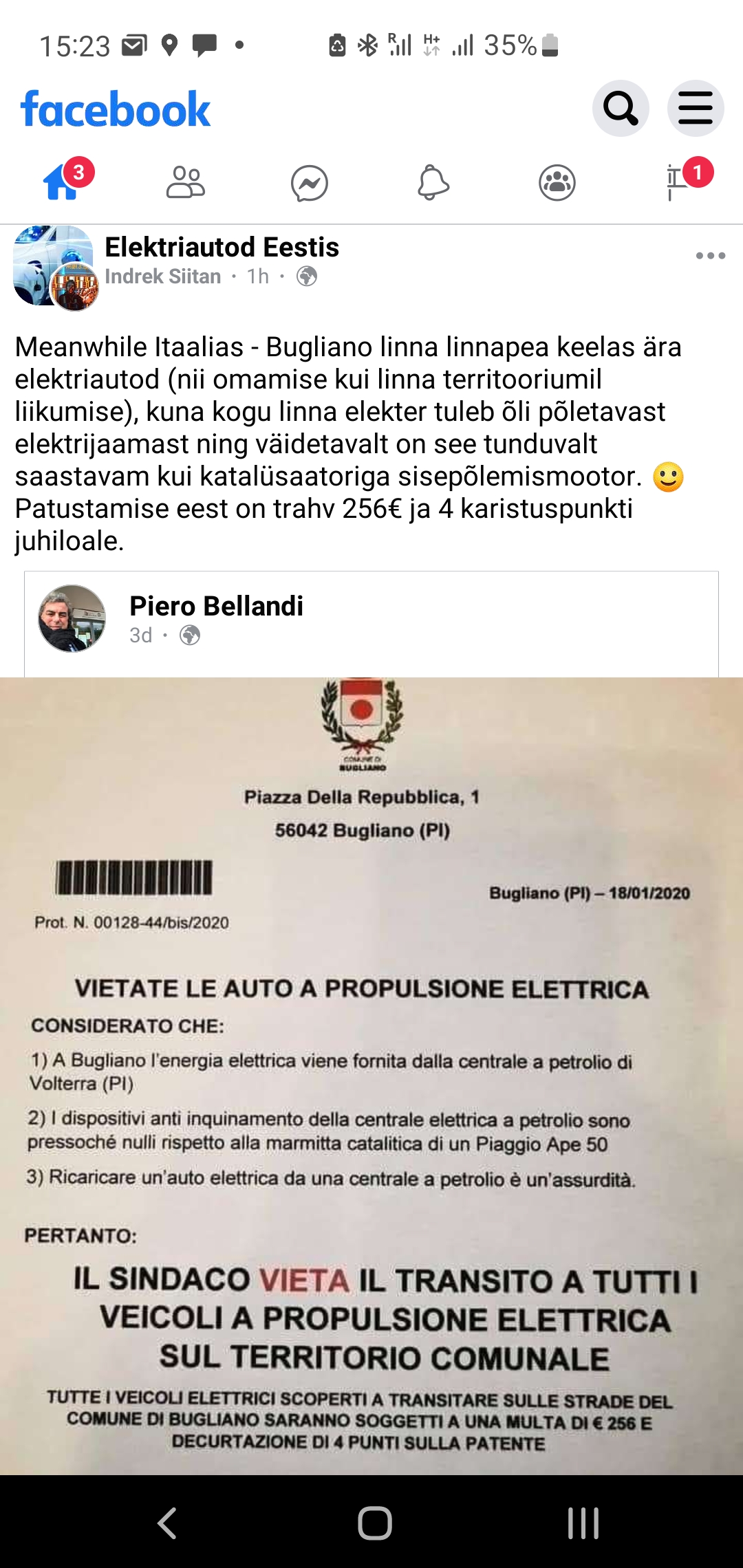Open post options three-dot menu
743x1568 pixels.
pyautogui.click(x=710, y=256)
